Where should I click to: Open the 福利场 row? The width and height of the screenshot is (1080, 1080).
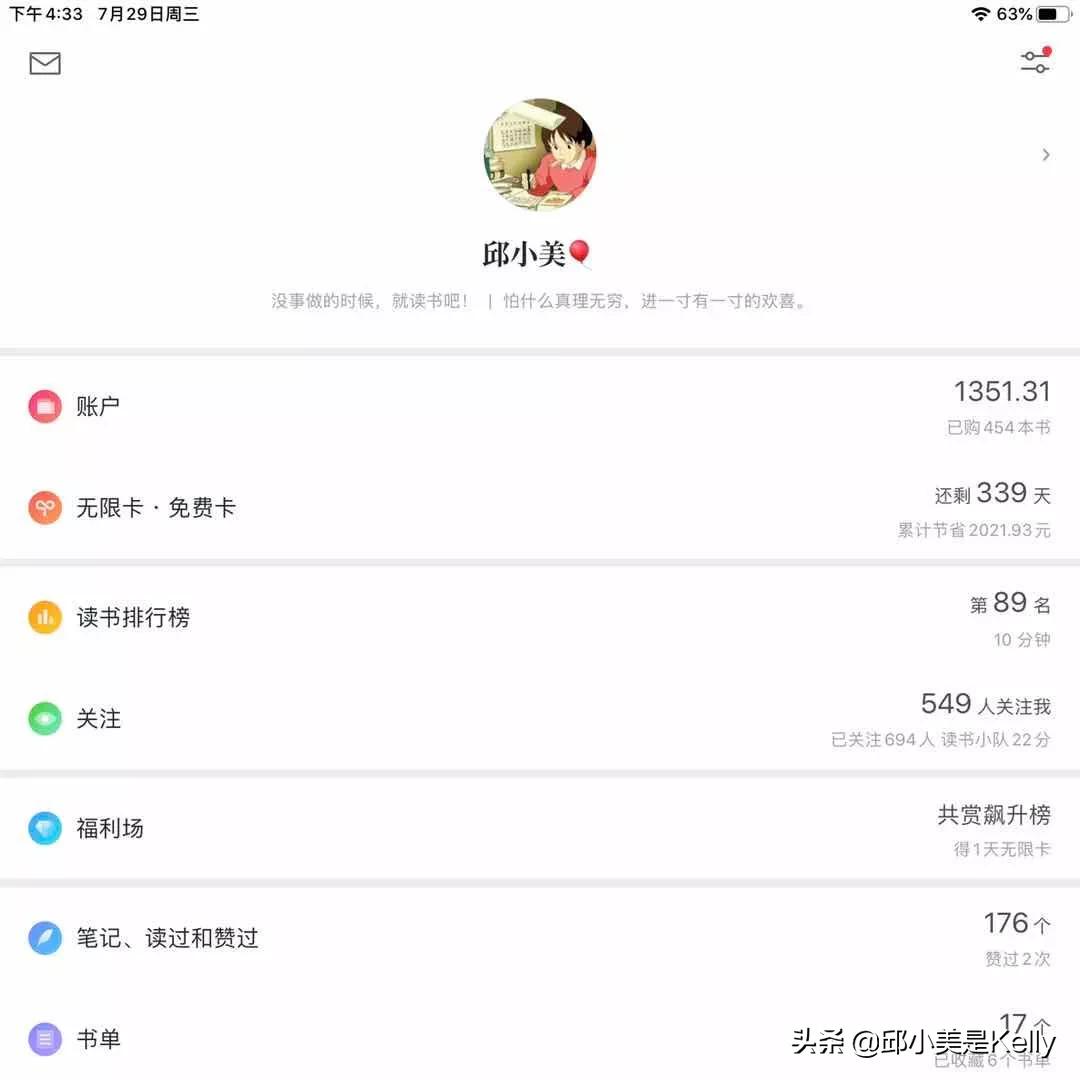540,829
